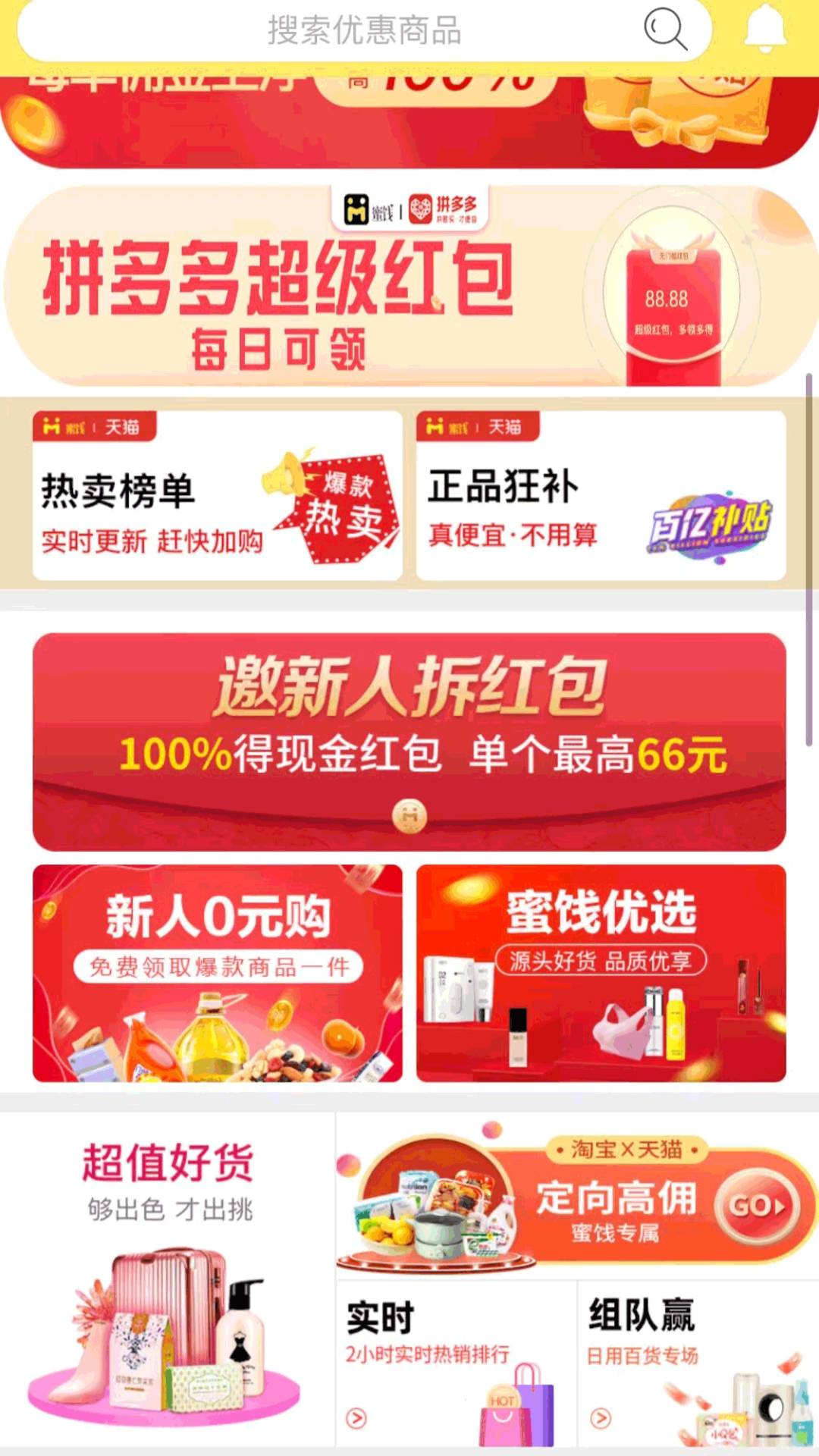This screenshot has height=1456, width=819.
Task: Tap GO on the 定向高佣 banner
Action: [757, 1206]
